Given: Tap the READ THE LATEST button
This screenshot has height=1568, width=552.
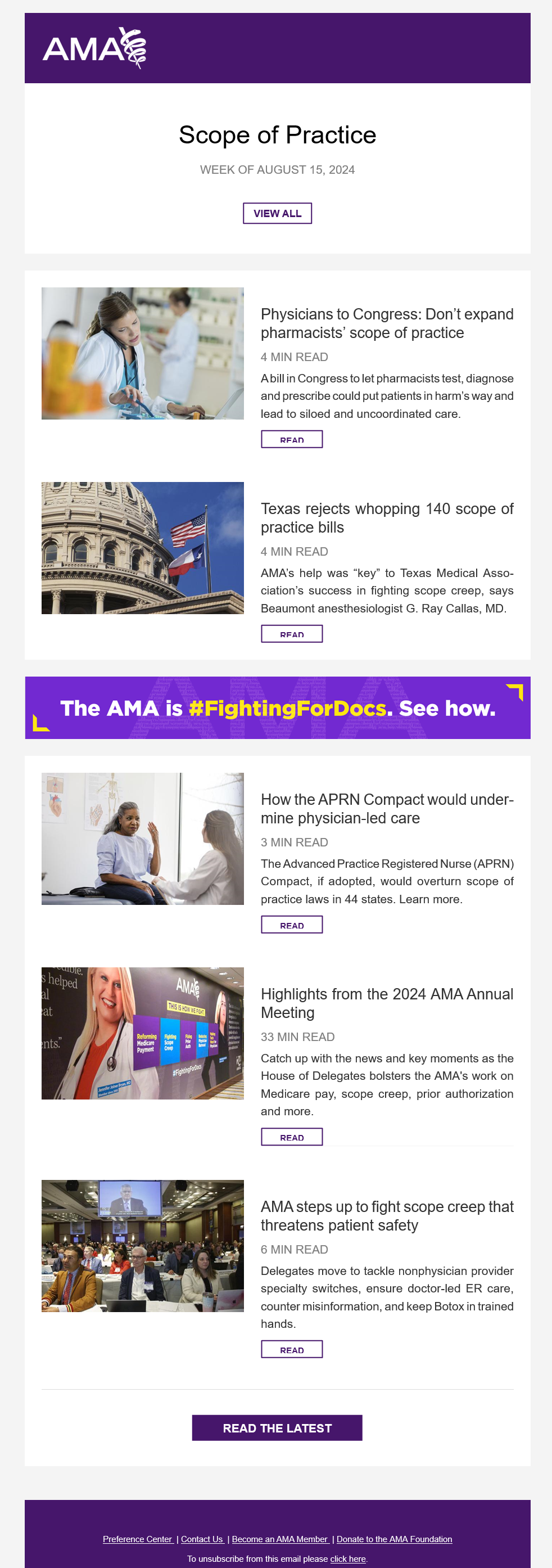Looking at the screenshot, I should pos(277,1427).
